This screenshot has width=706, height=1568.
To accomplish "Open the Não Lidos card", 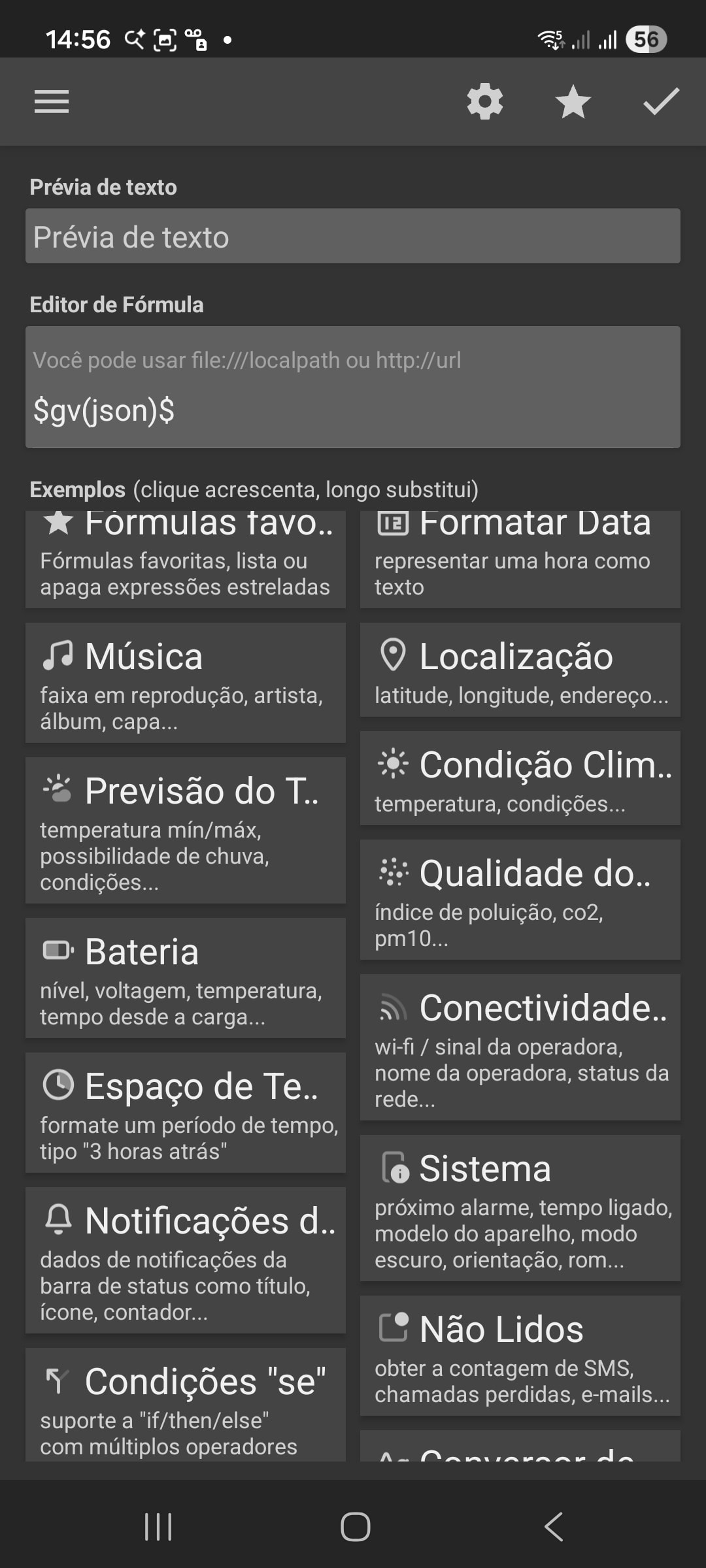I will point(520,1356).
